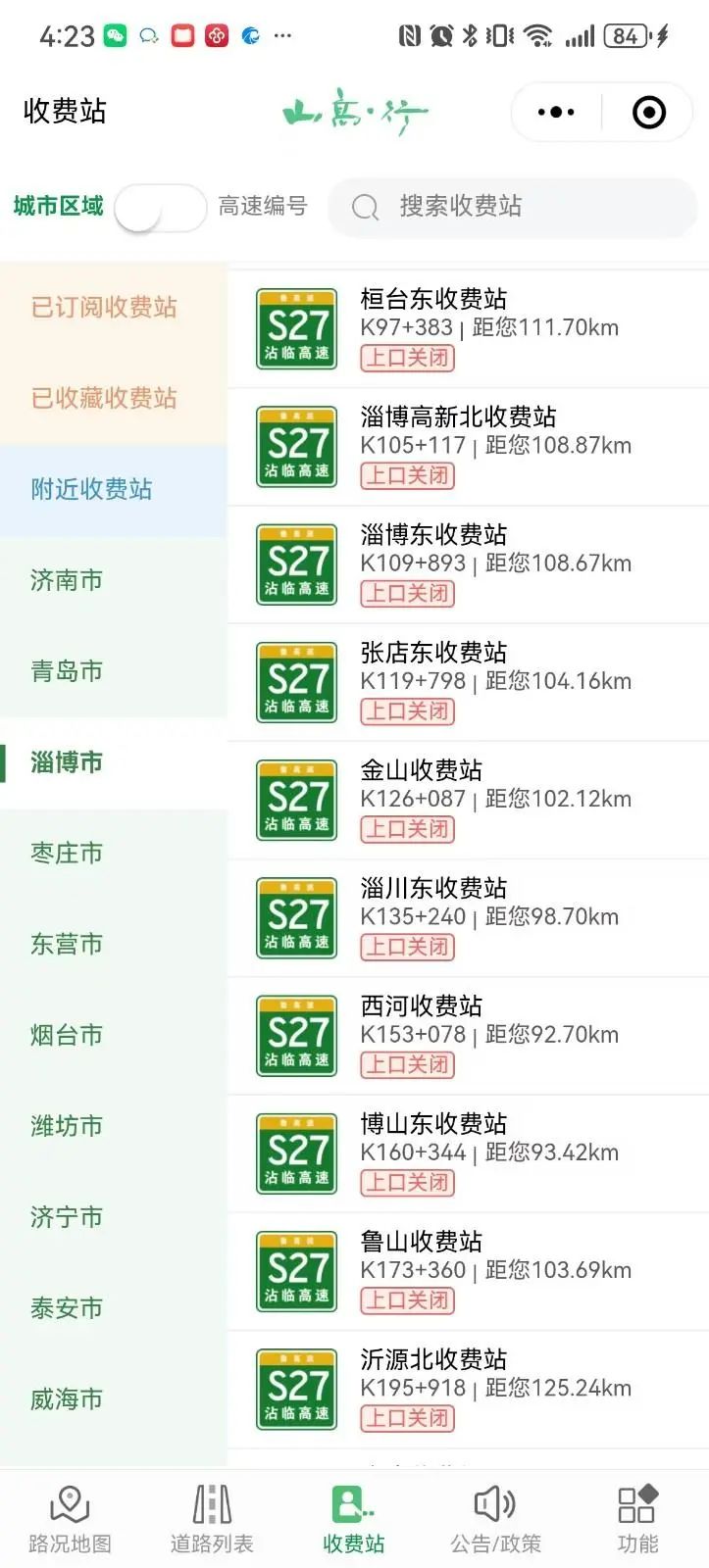Choose 潍坊市 from the sidebar
This screenshot has width=709, height=1568.
(x=67, y=1126)
